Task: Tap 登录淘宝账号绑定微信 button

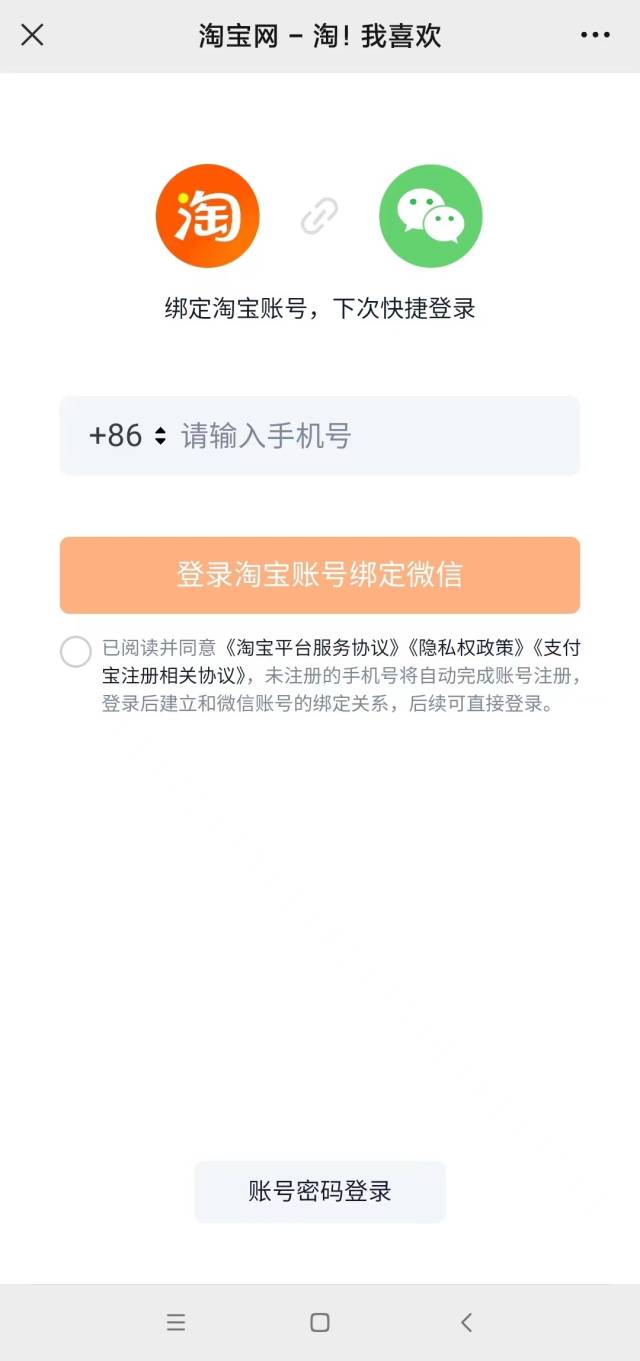Action: pos(320,575)
